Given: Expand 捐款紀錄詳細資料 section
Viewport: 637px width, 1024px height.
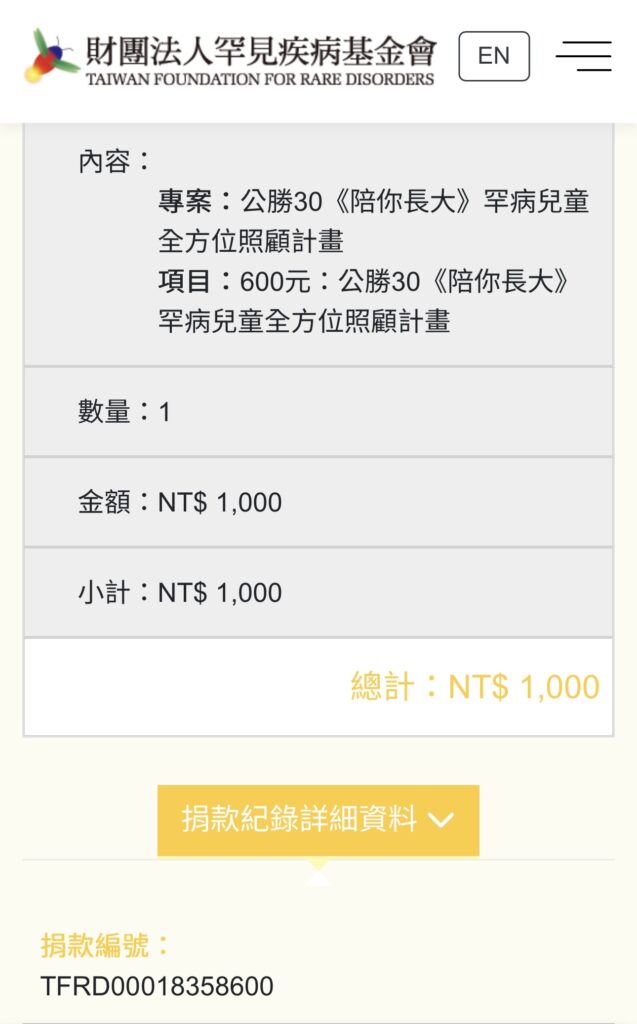Looking at the screenshot, I should 318,820.
